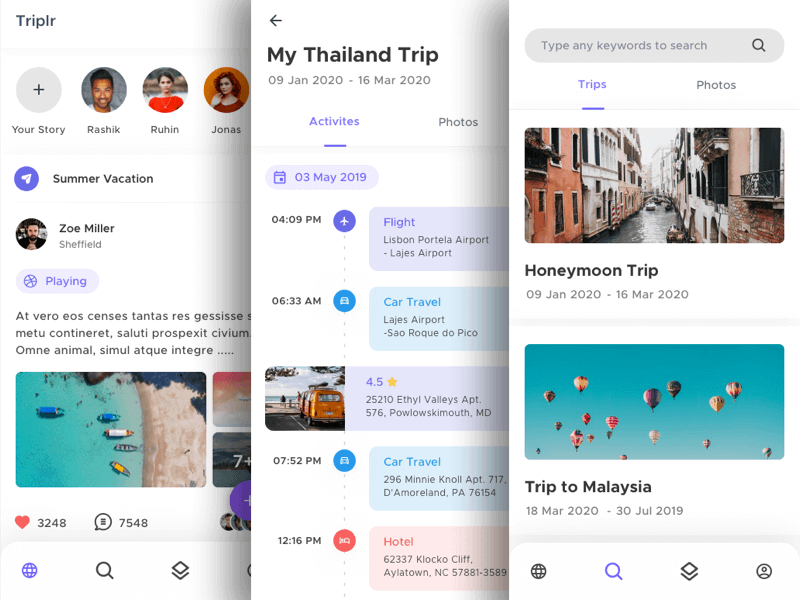
Task: Open Zoe Miller's beach photo
Action: [111, 430]
